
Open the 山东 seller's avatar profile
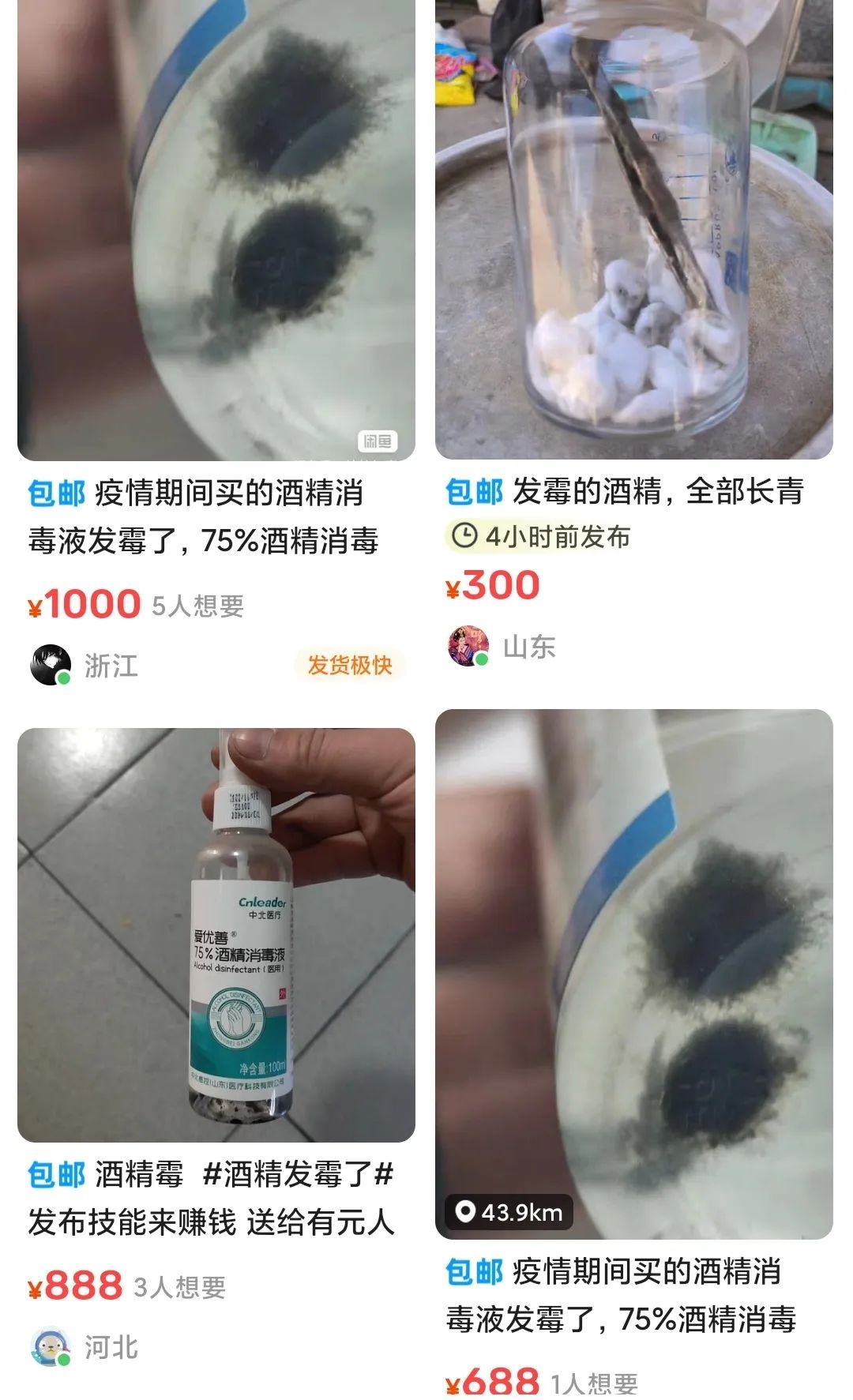(x=468, y=646)
